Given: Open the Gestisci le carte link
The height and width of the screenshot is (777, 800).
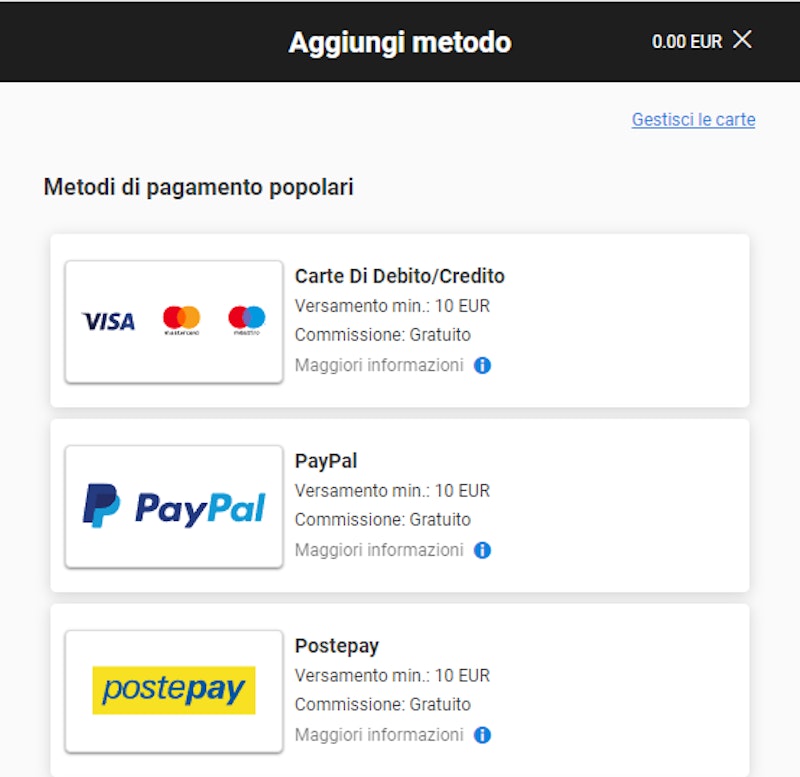Looking at the screenshot, I should click(x=693, y=120).
